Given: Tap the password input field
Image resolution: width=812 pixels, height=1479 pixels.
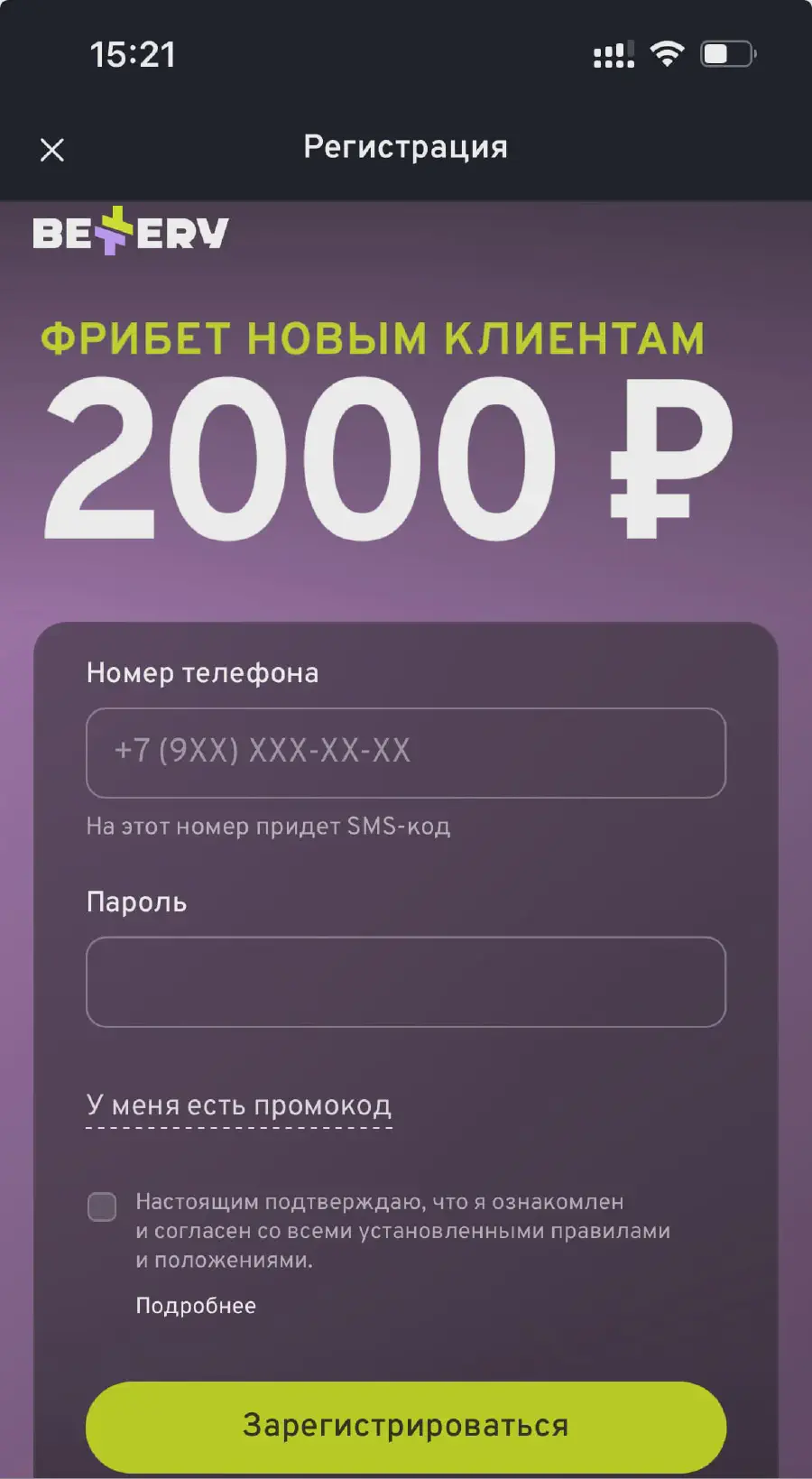Looking at the screenshot, I should tap(406, 982).
